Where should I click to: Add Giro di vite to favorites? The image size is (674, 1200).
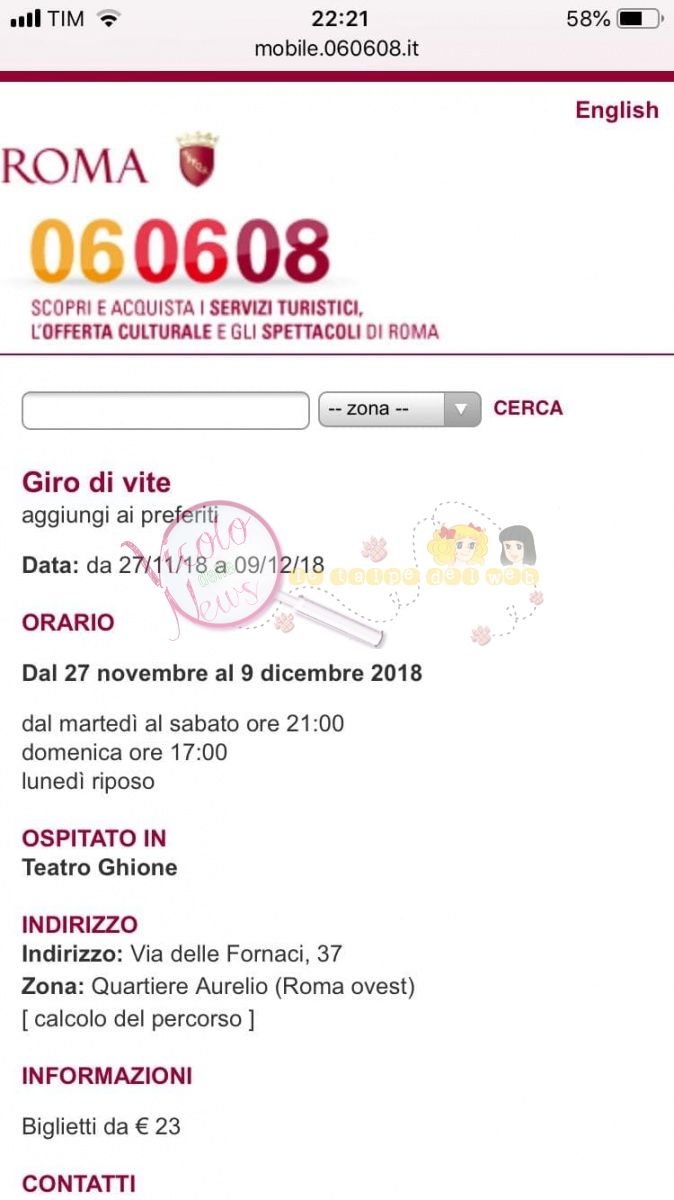119,516
